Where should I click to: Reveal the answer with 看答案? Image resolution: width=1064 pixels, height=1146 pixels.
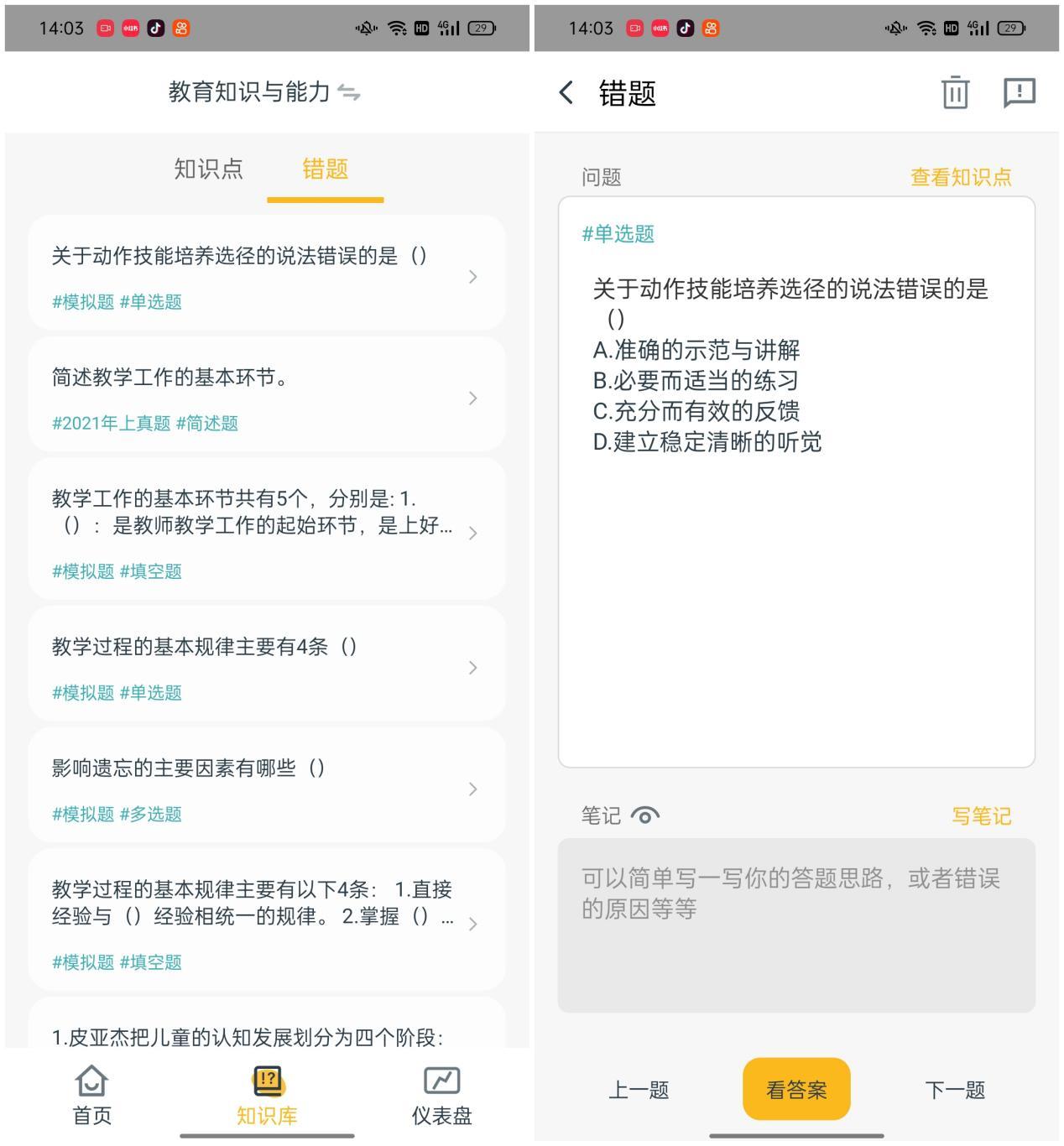[x=796, y=1090]
